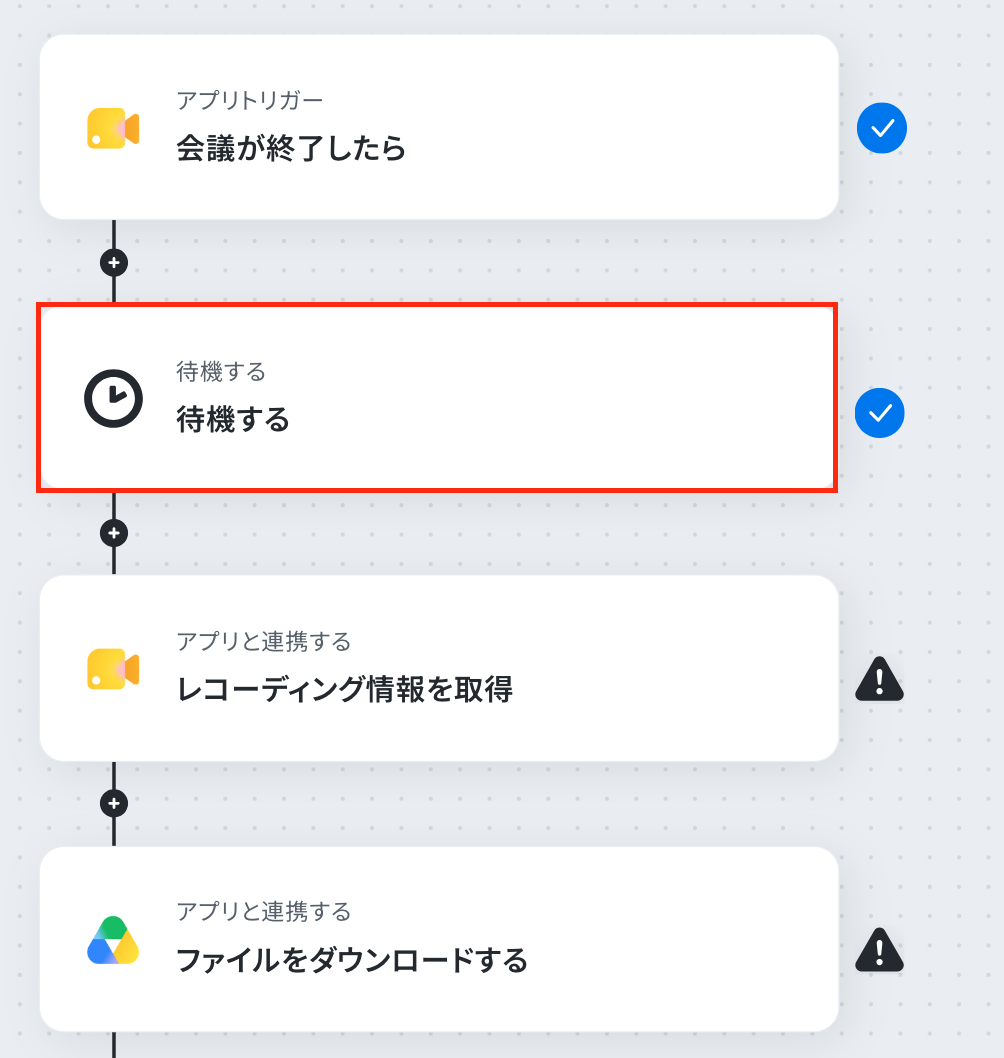Open the レコーディング情報を取得 step

[x=439, y=668]
